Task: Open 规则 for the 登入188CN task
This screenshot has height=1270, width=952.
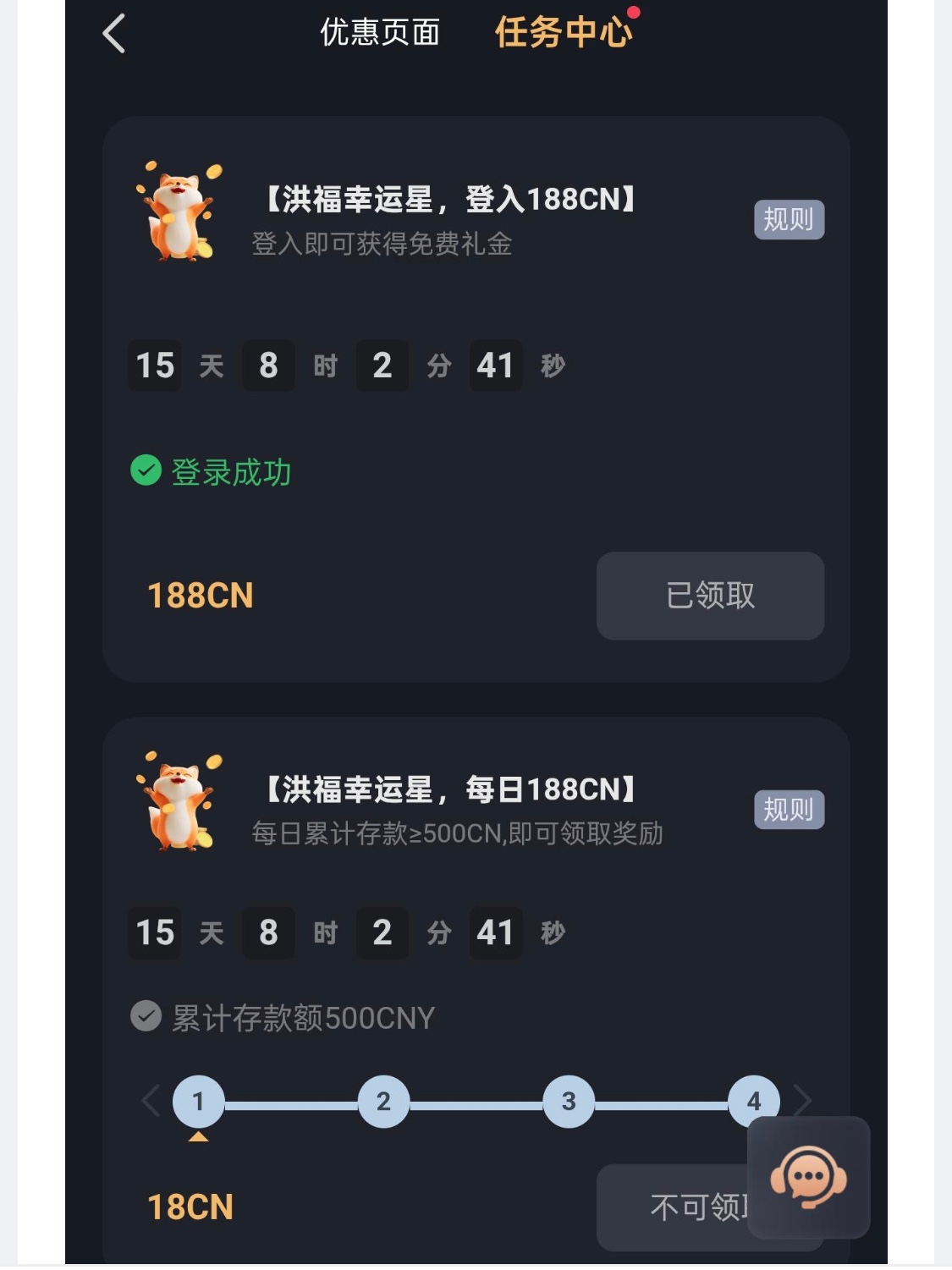Action: coord(789,220)
